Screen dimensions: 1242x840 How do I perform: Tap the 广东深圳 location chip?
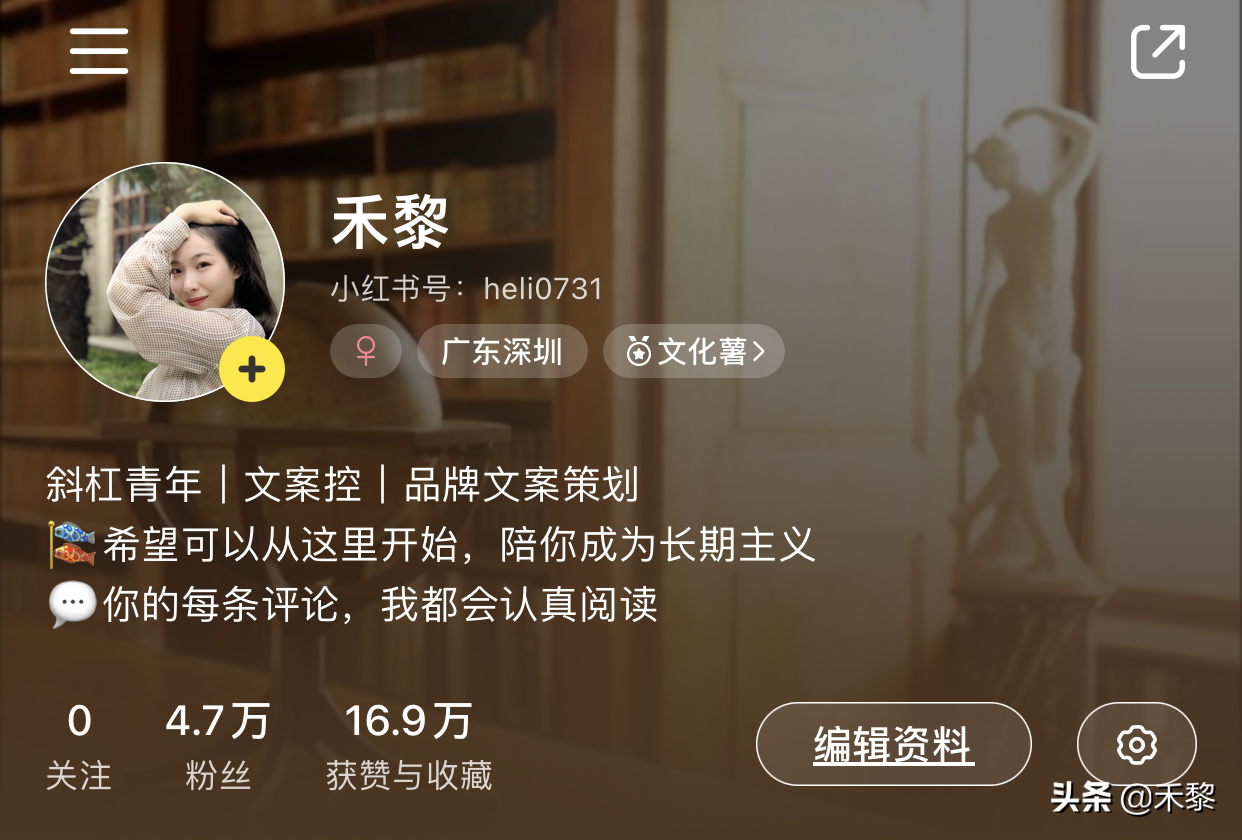[502, 351]
